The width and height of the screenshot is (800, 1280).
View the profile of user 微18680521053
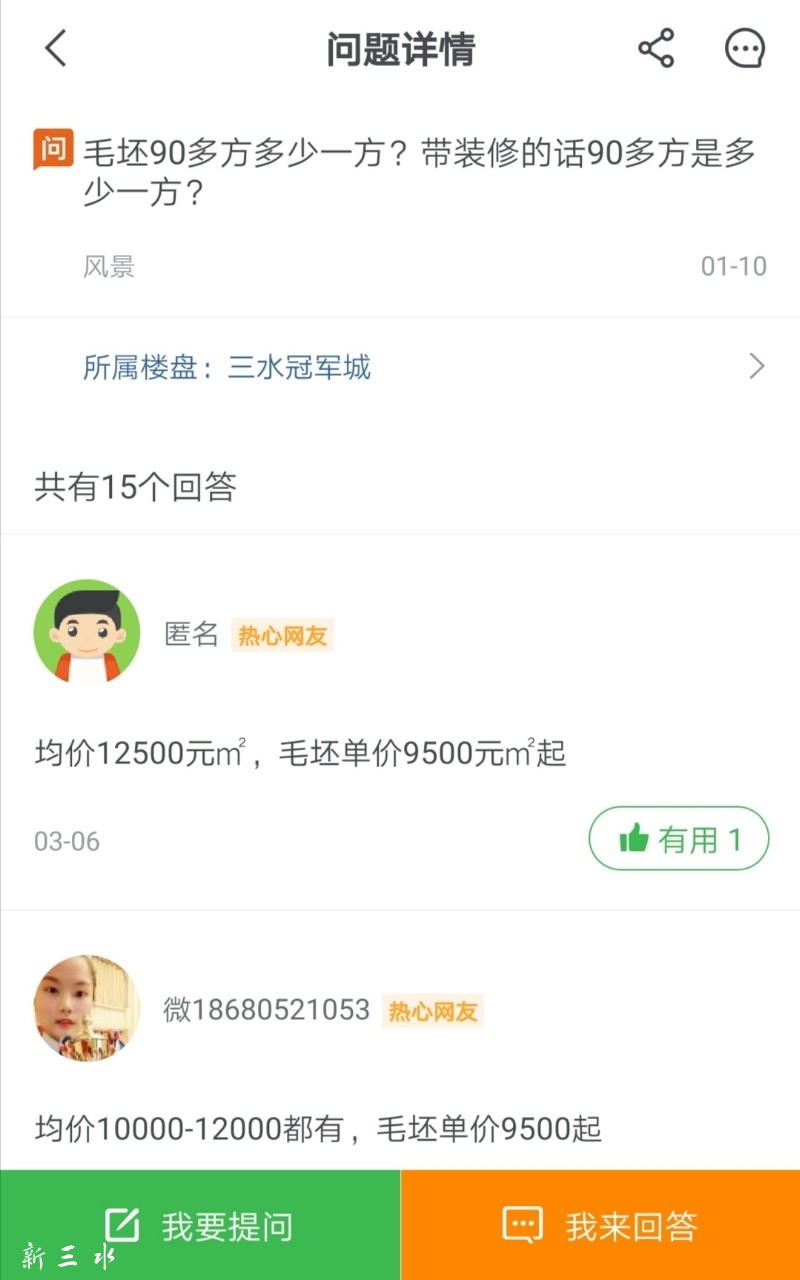click(87, 1007)
